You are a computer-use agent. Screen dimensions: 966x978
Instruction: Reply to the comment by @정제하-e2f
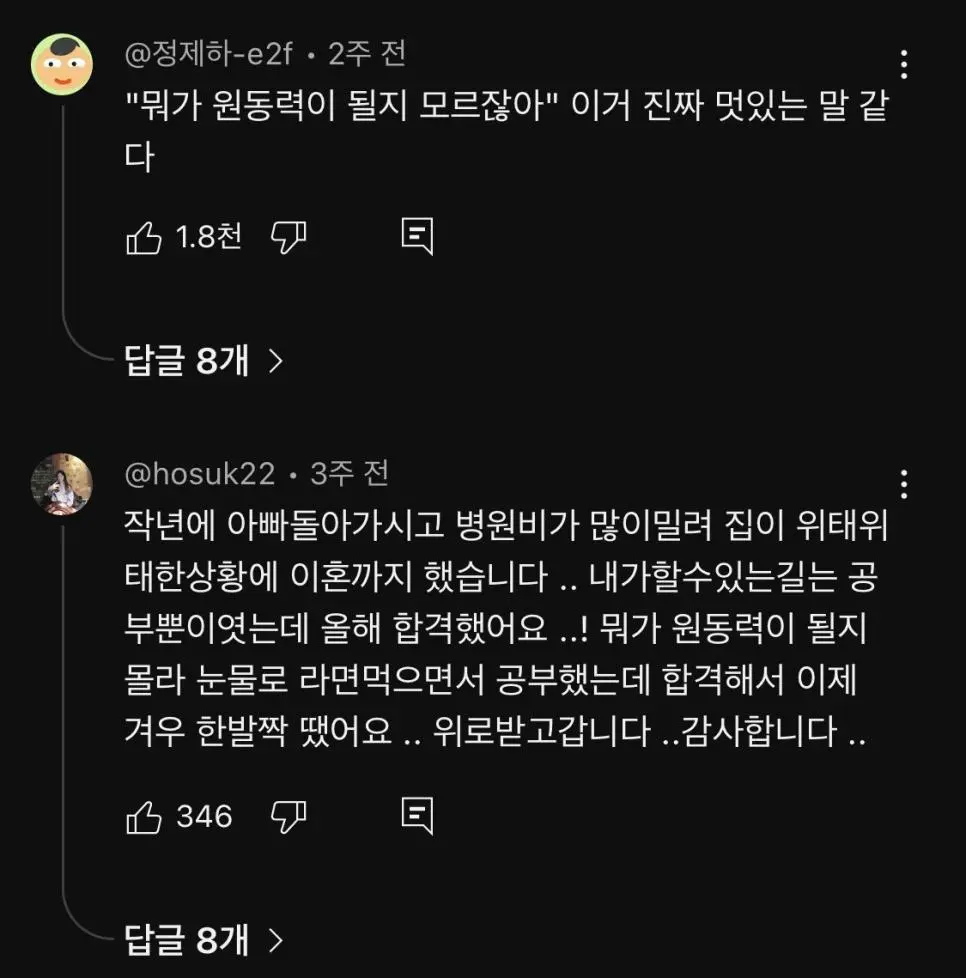416,237
